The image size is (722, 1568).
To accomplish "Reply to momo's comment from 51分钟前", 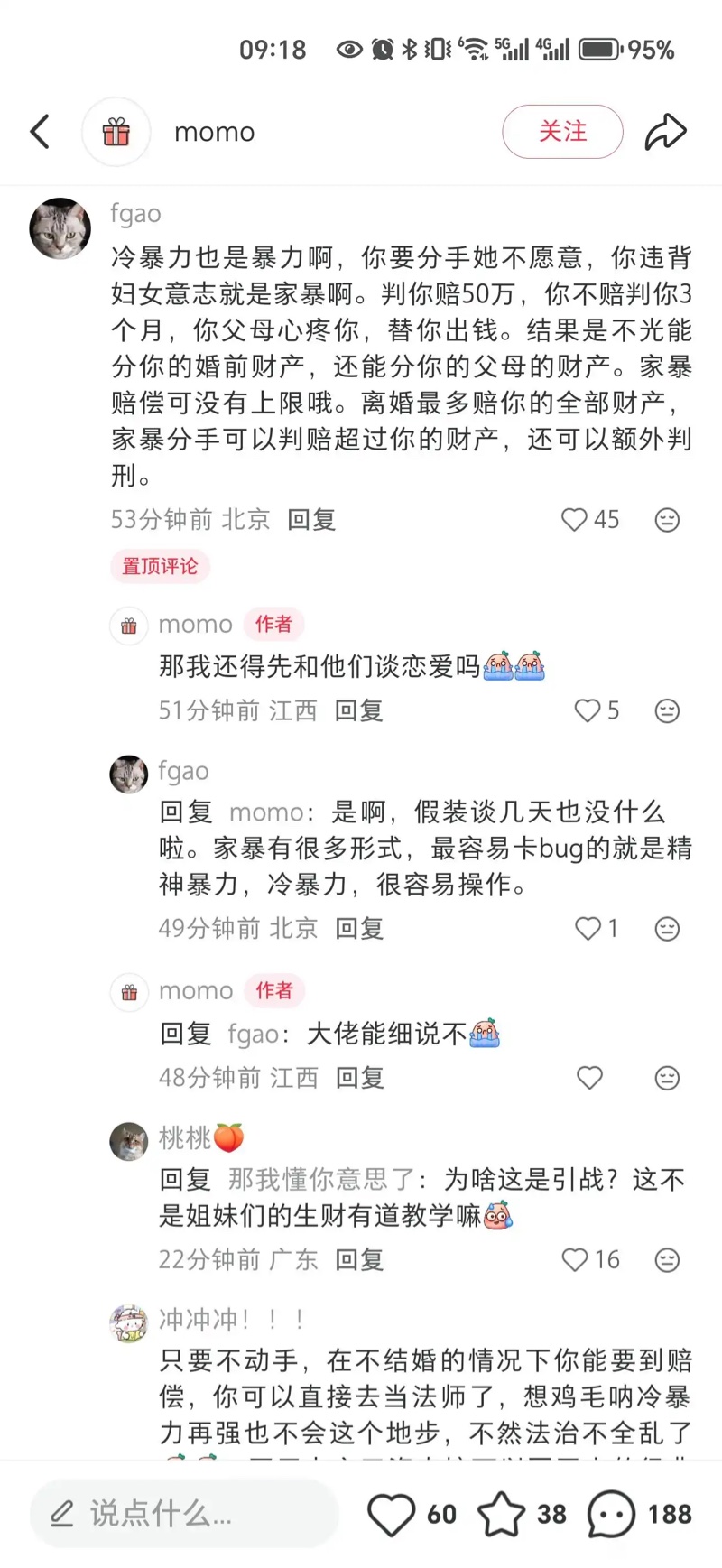I will [x=359, y=711].
